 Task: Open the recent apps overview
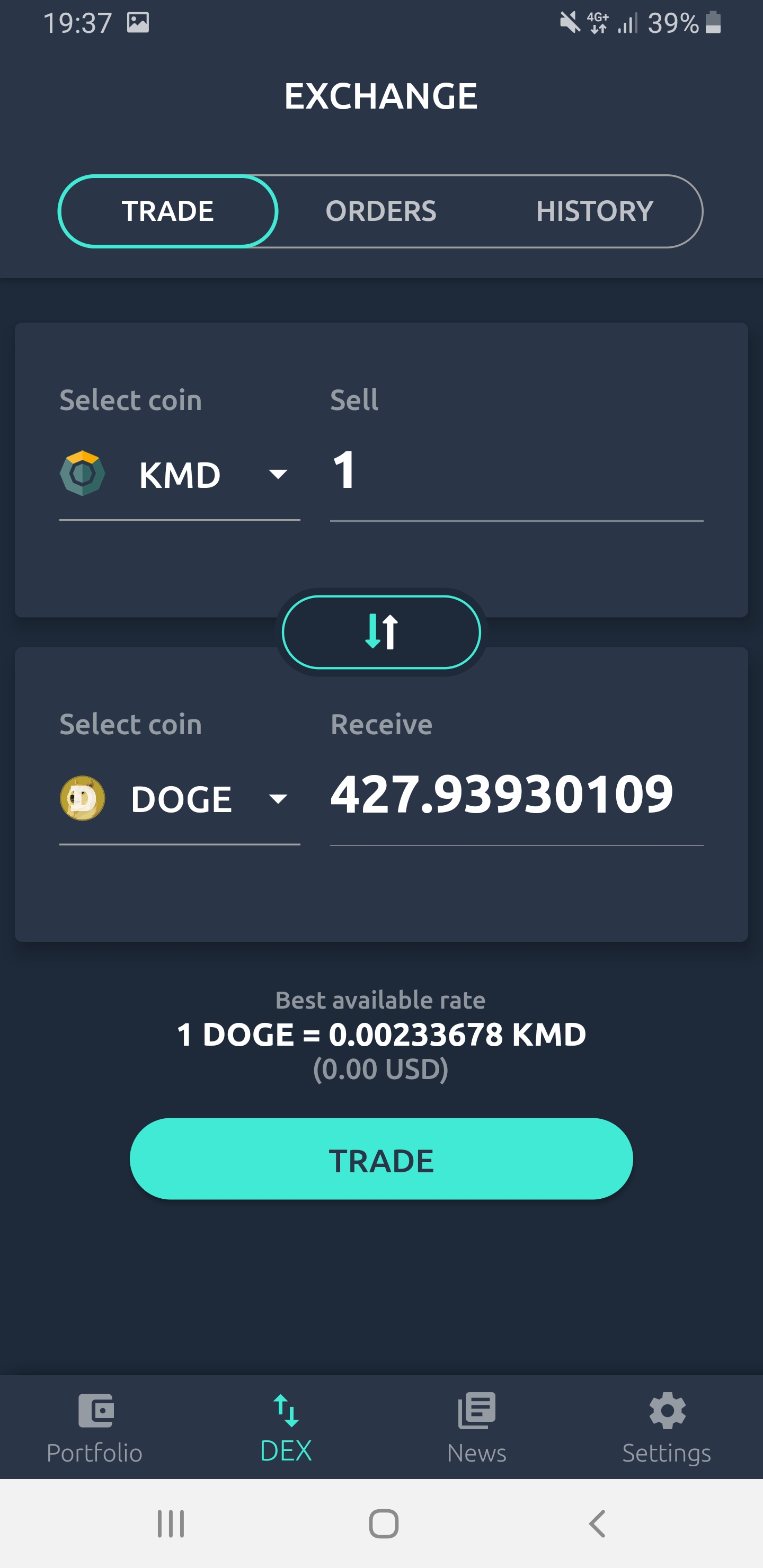point(171,1524)
